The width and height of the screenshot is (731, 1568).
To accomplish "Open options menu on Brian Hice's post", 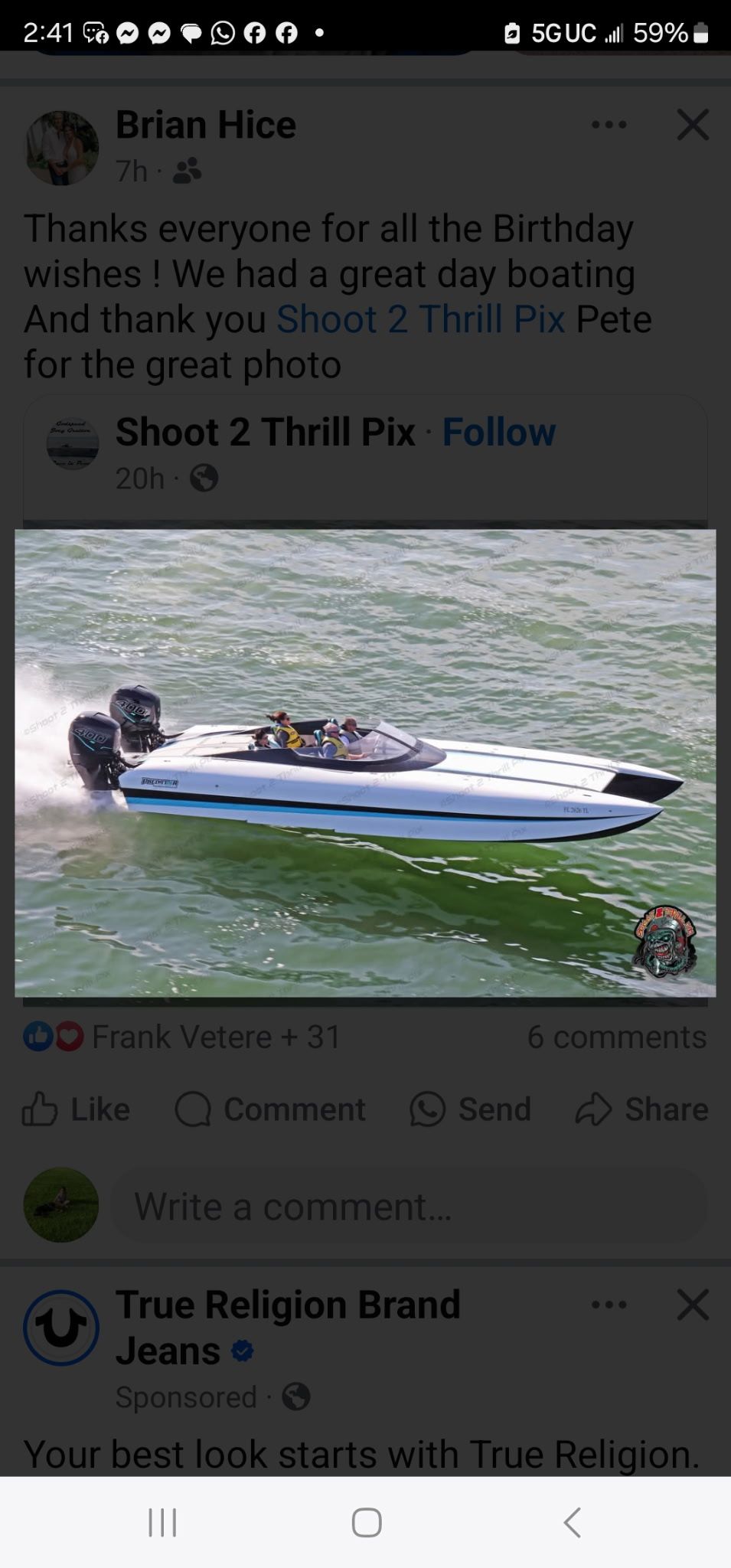I will (x=609, y=125).
